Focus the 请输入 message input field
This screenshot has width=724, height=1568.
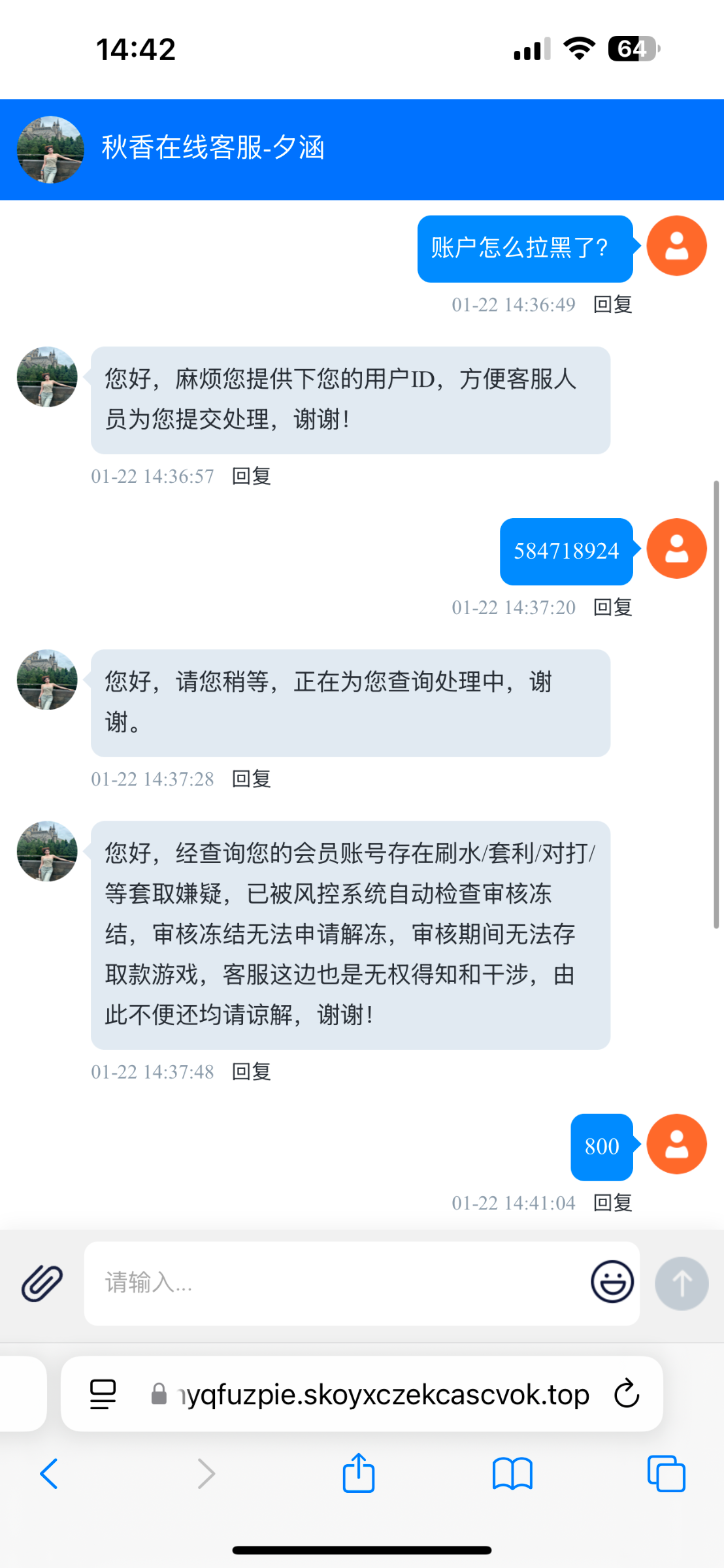click(333, 1283)
